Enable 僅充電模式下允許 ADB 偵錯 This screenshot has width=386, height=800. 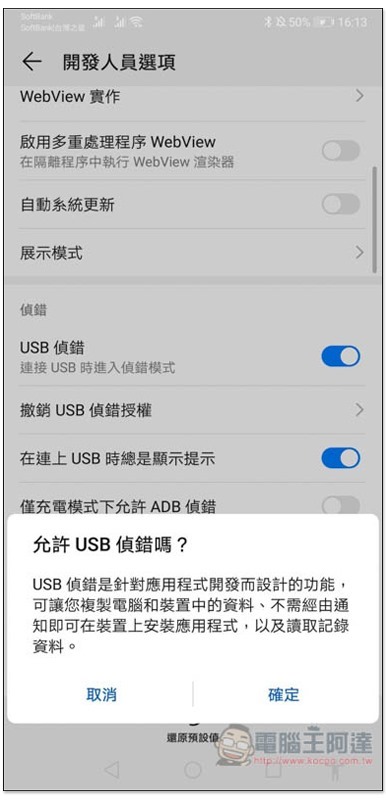coord(341,506)
